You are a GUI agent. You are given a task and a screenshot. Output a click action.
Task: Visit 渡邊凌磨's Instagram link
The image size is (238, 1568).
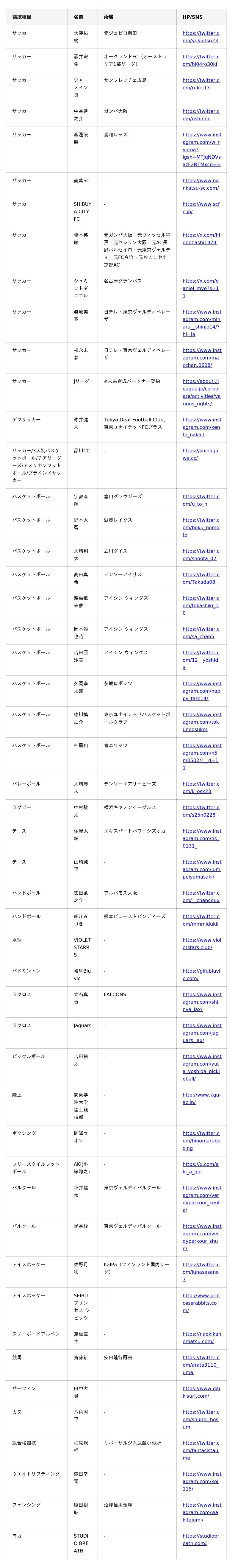click(201, 149)
